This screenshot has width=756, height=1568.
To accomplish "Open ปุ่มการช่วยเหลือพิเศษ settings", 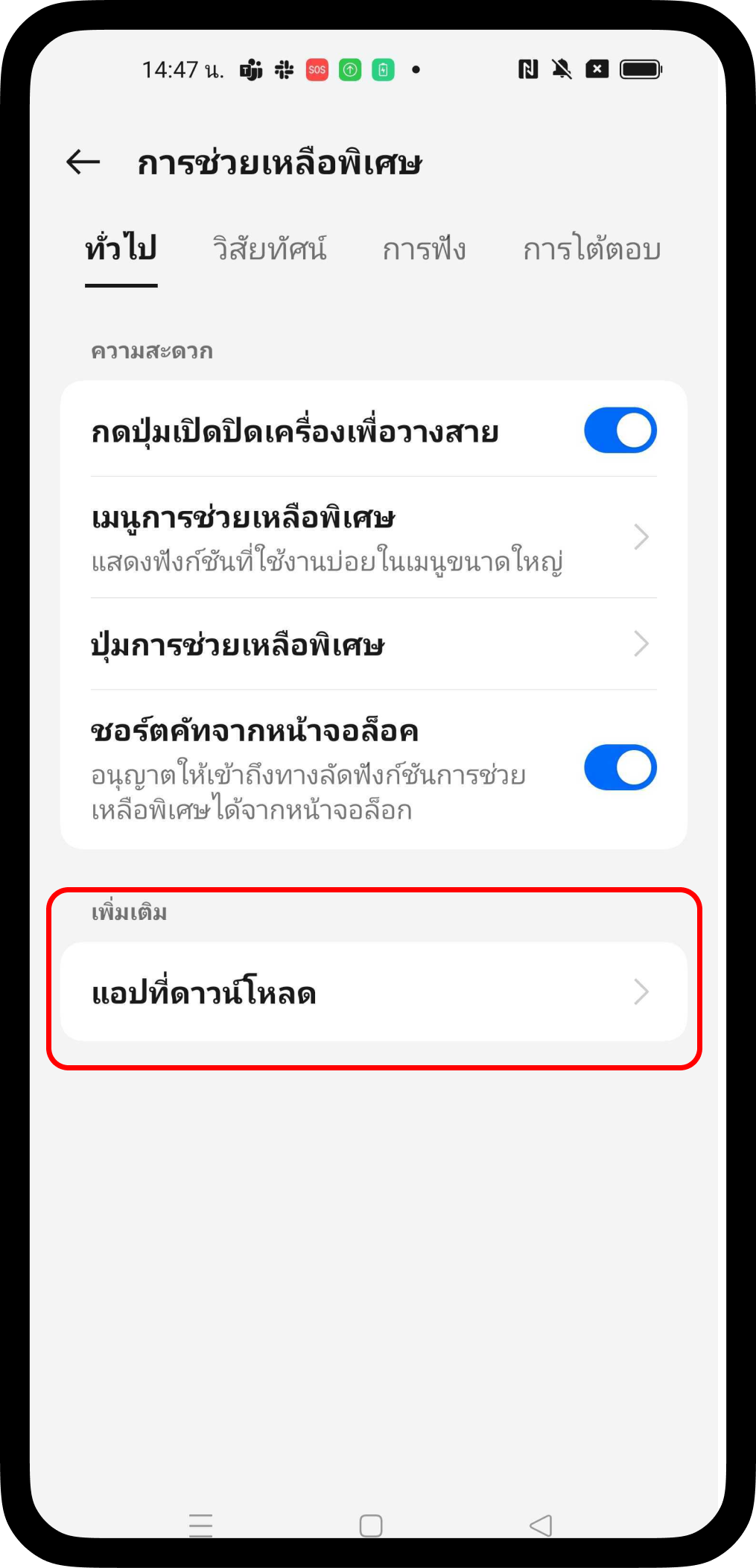I will (372, 644).
